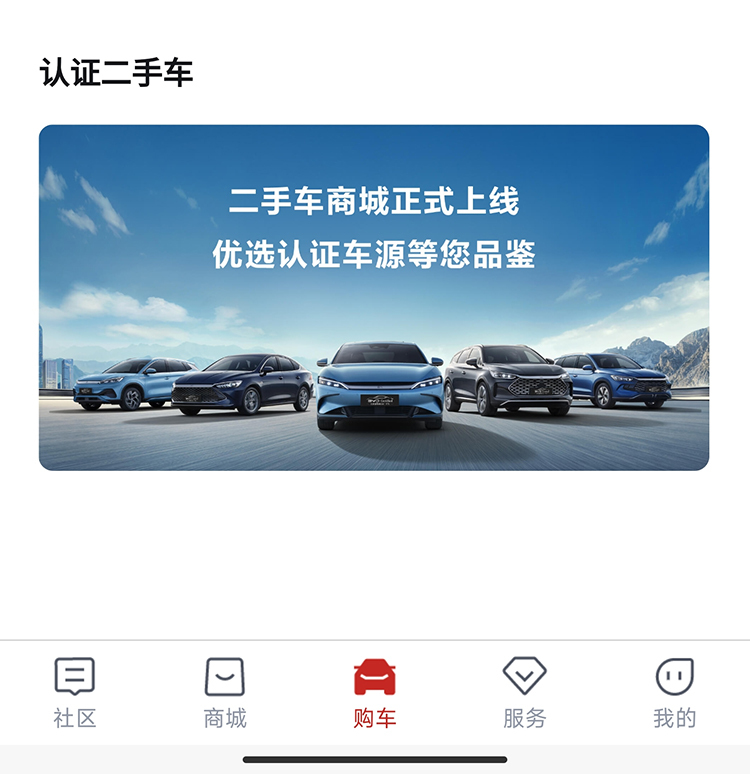Switch to the 我的 tab
750x774 pixels.
click(x=675, y=692)
